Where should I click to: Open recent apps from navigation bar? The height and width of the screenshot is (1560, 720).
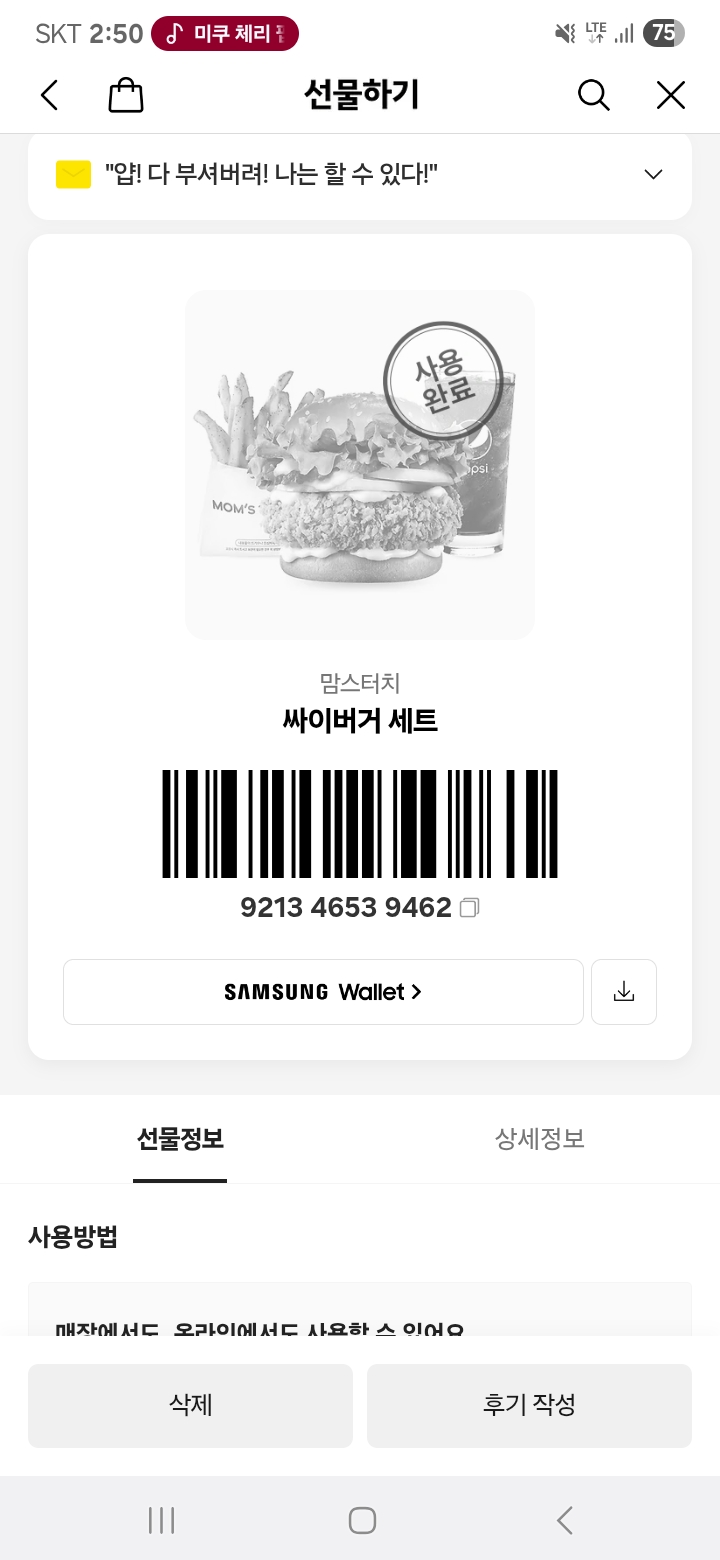click(161, 1521)
